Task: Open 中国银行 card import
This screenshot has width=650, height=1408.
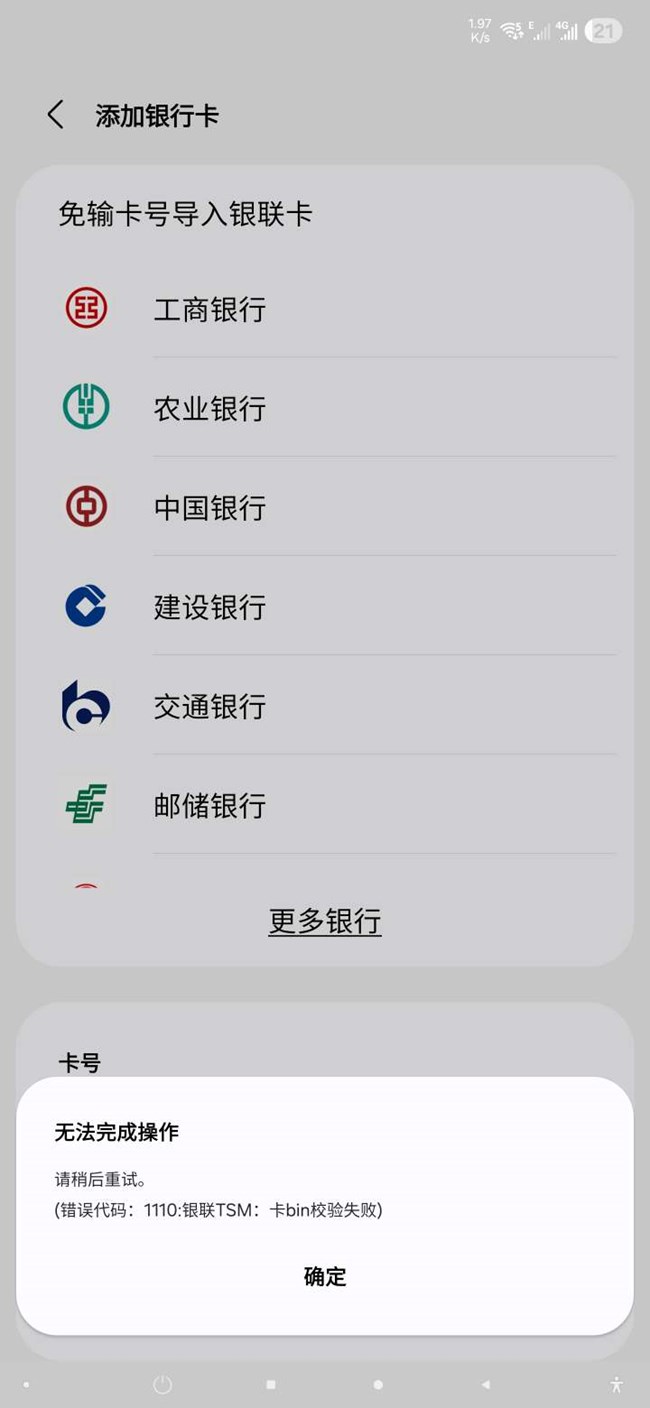Action: point(210,507)
